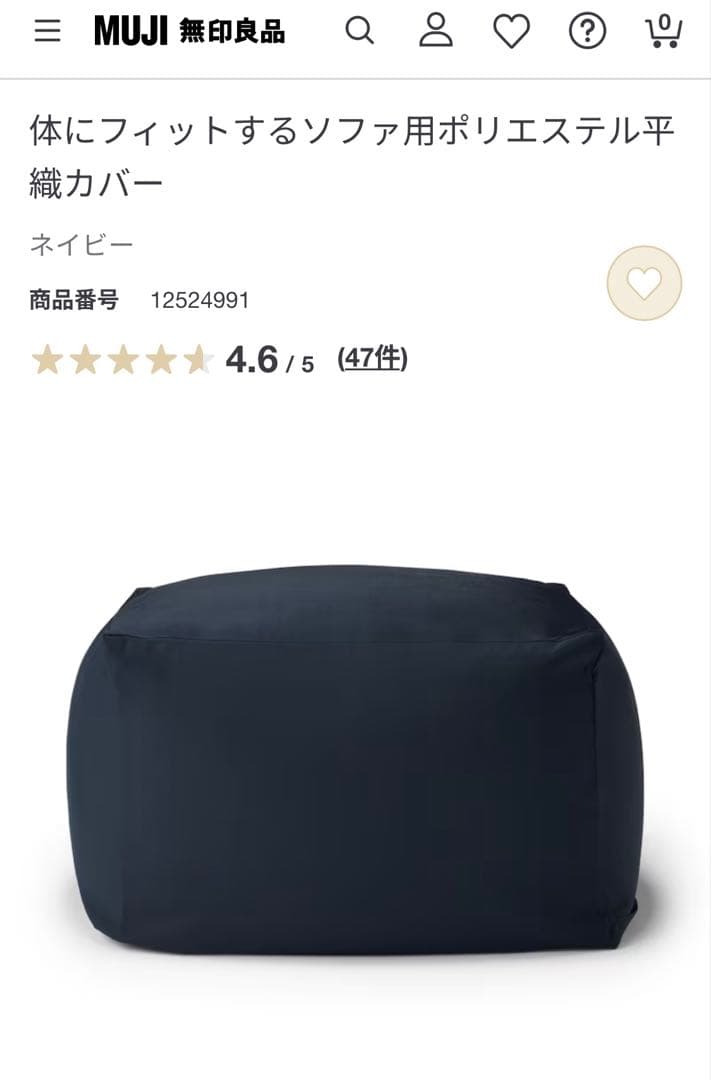The width and height of the screenshot is (711, 1080).
Task: Open the search icon
Action: tap(359, 31)
